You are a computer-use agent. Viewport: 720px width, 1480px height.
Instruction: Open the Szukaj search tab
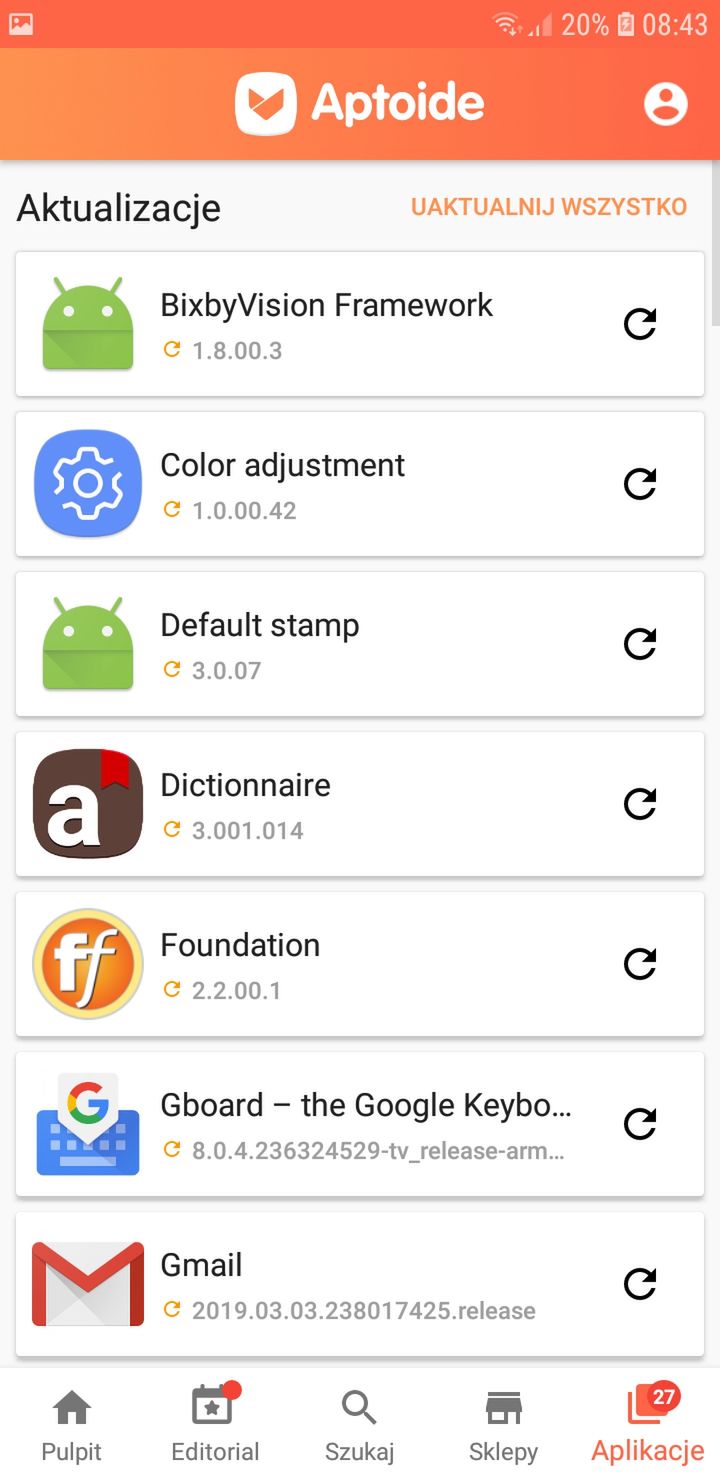tap(360, 1425)
